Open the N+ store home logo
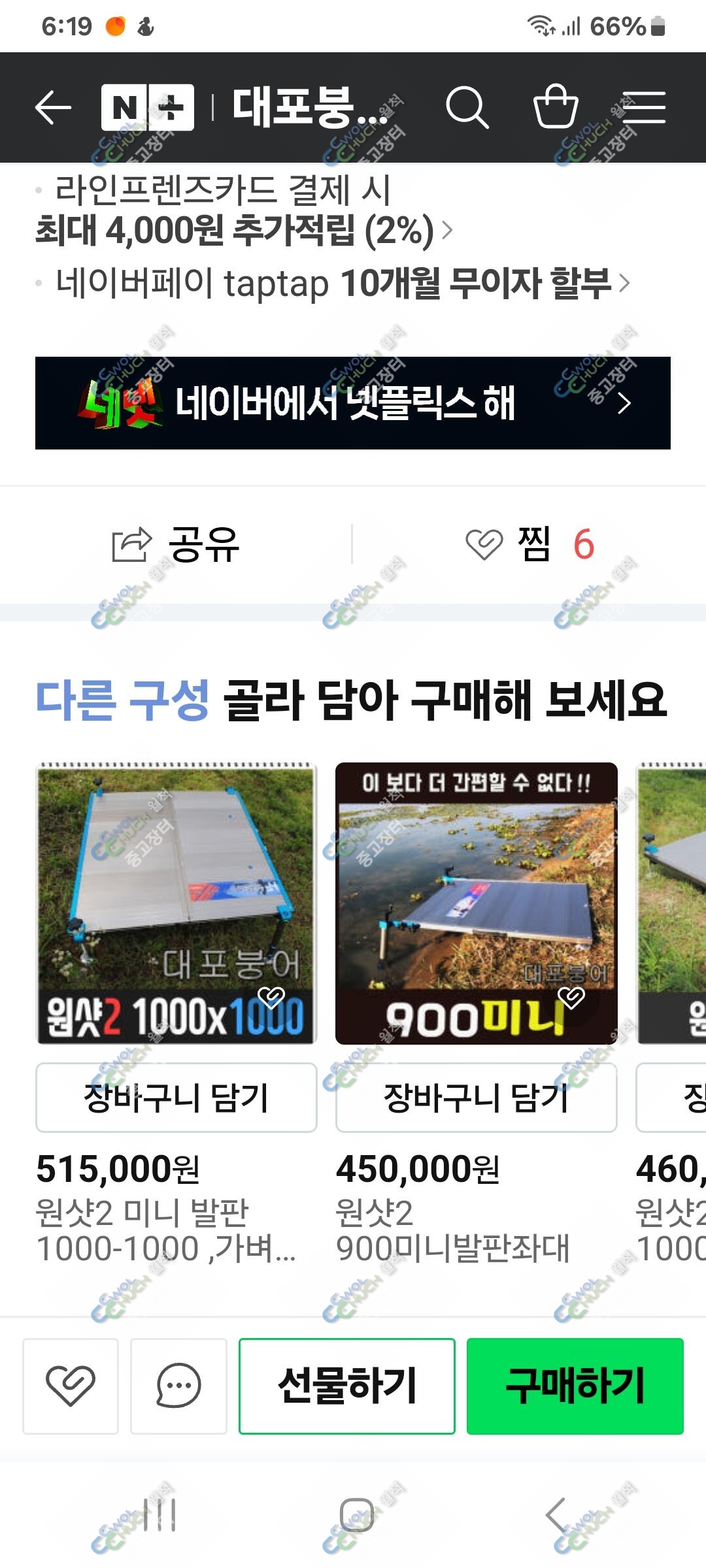The height and width of the screenshot is (1568, 706). pos(148,107)
